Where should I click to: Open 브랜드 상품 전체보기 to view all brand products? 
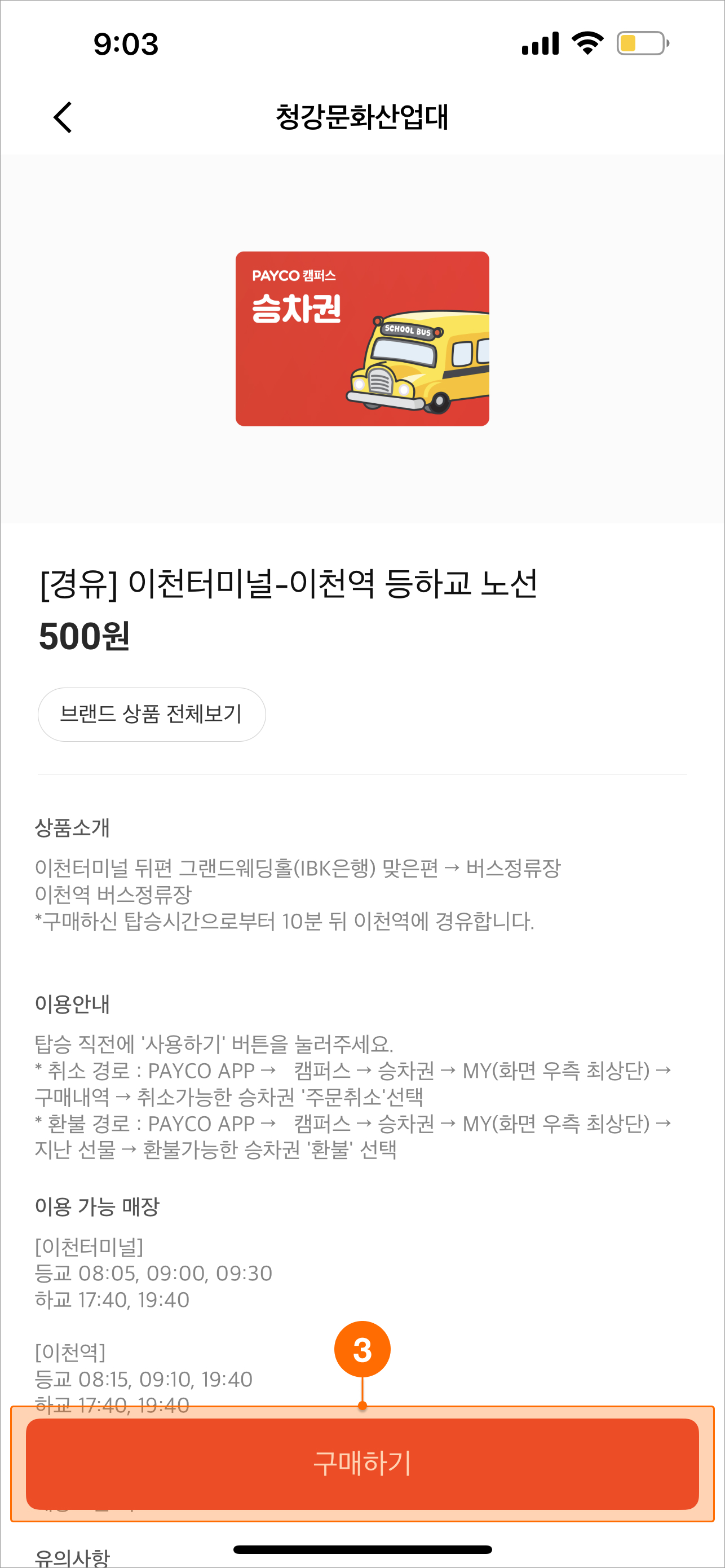[x=152, y=714]
